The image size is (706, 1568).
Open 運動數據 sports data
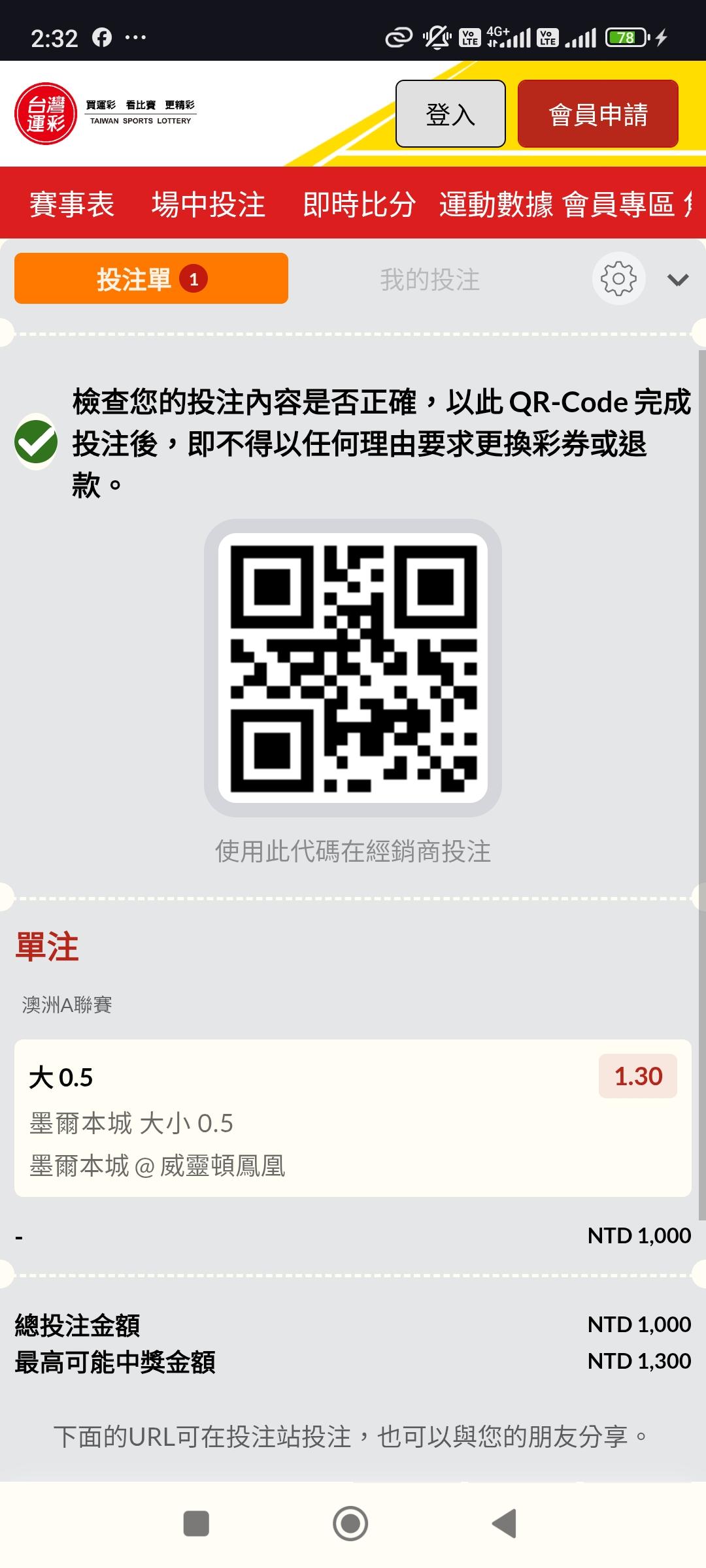(x=496, y=204)
